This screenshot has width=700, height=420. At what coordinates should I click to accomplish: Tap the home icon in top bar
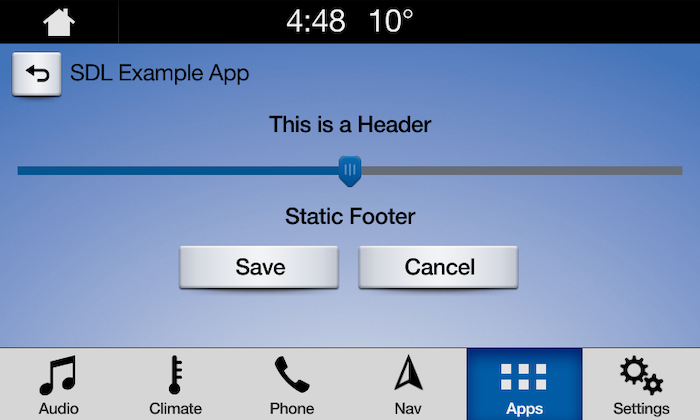point(58,21)
